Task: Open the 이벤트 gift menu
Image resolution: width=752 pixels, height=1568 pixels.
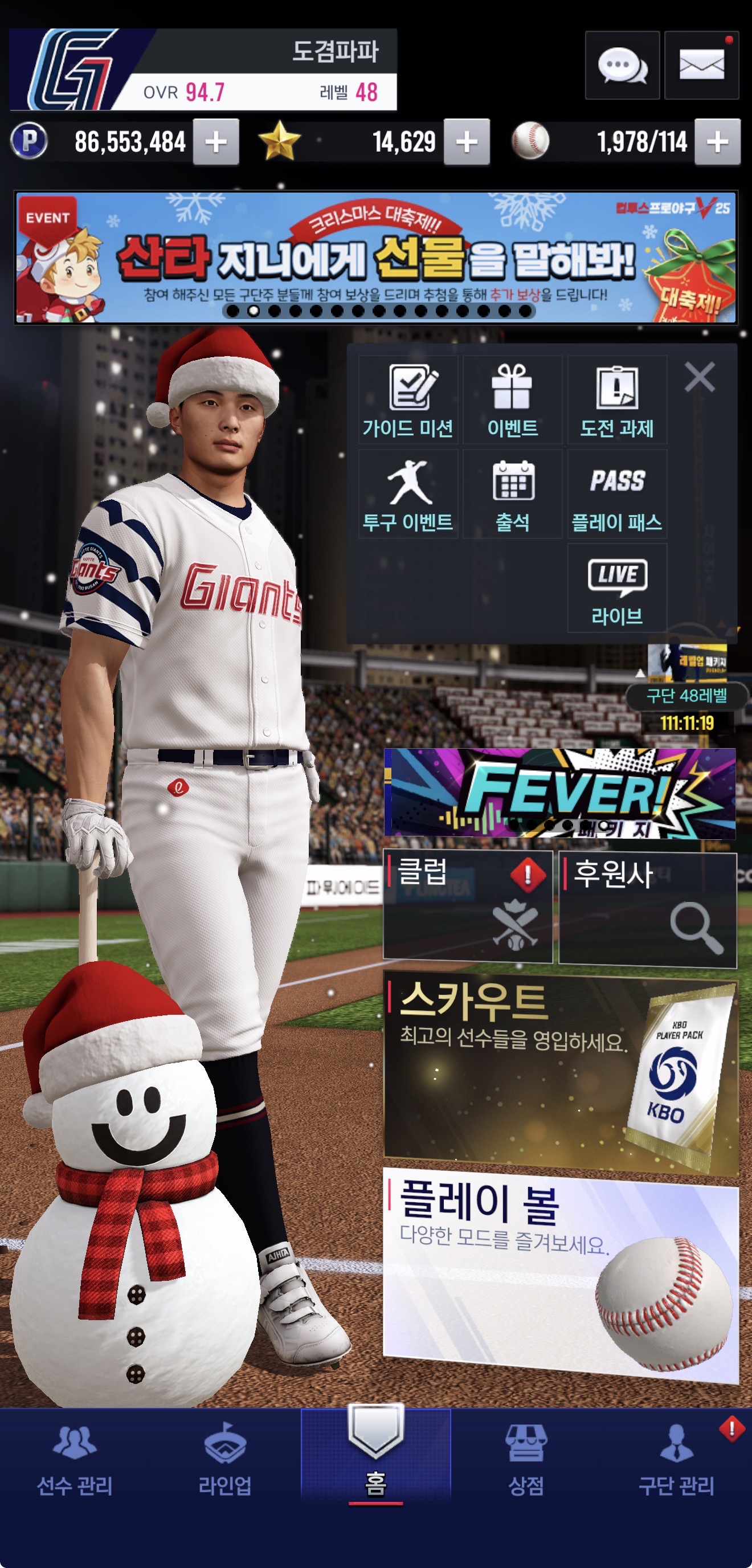Action: pyautogui.click(x=512, y=401)
